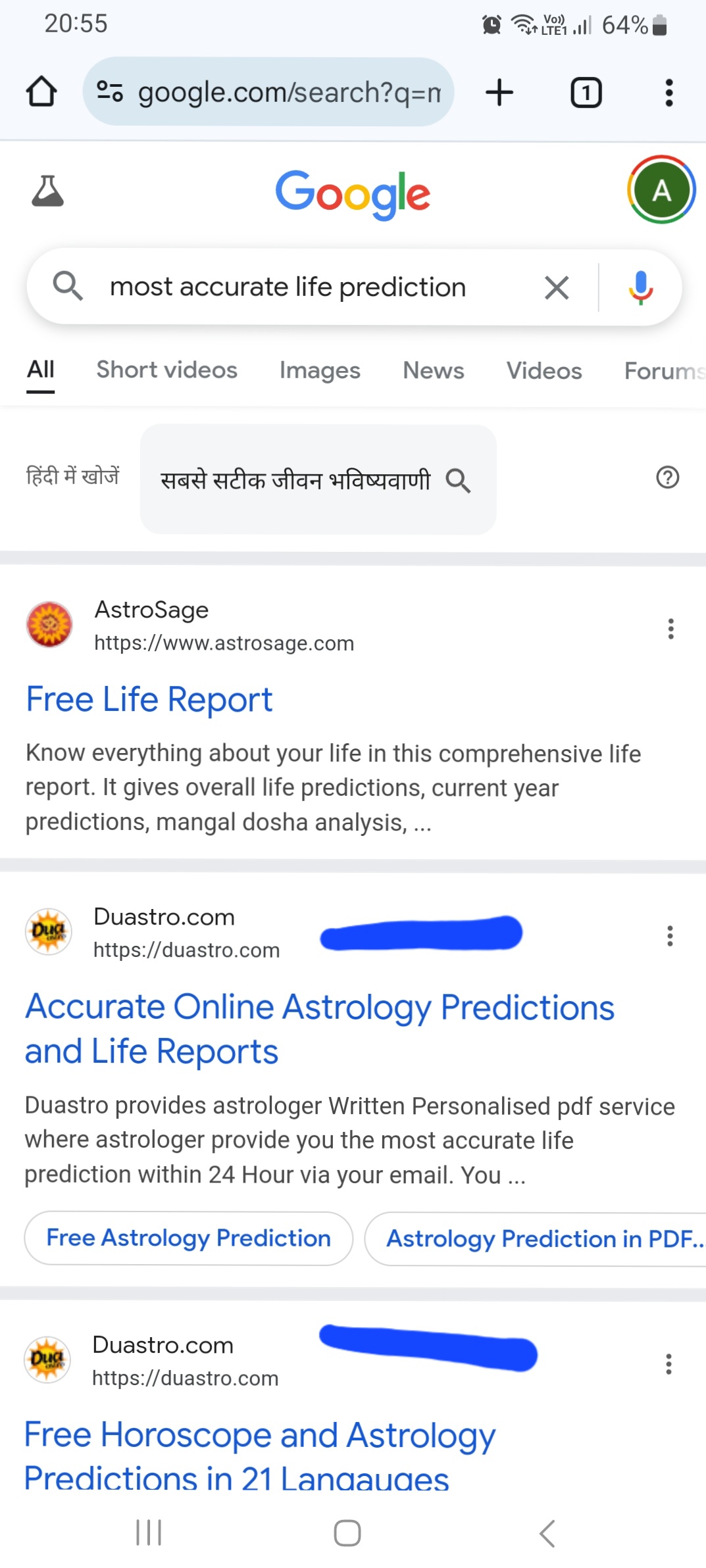
Task: Switch to the News tab
Action: (x=433, y=371)
